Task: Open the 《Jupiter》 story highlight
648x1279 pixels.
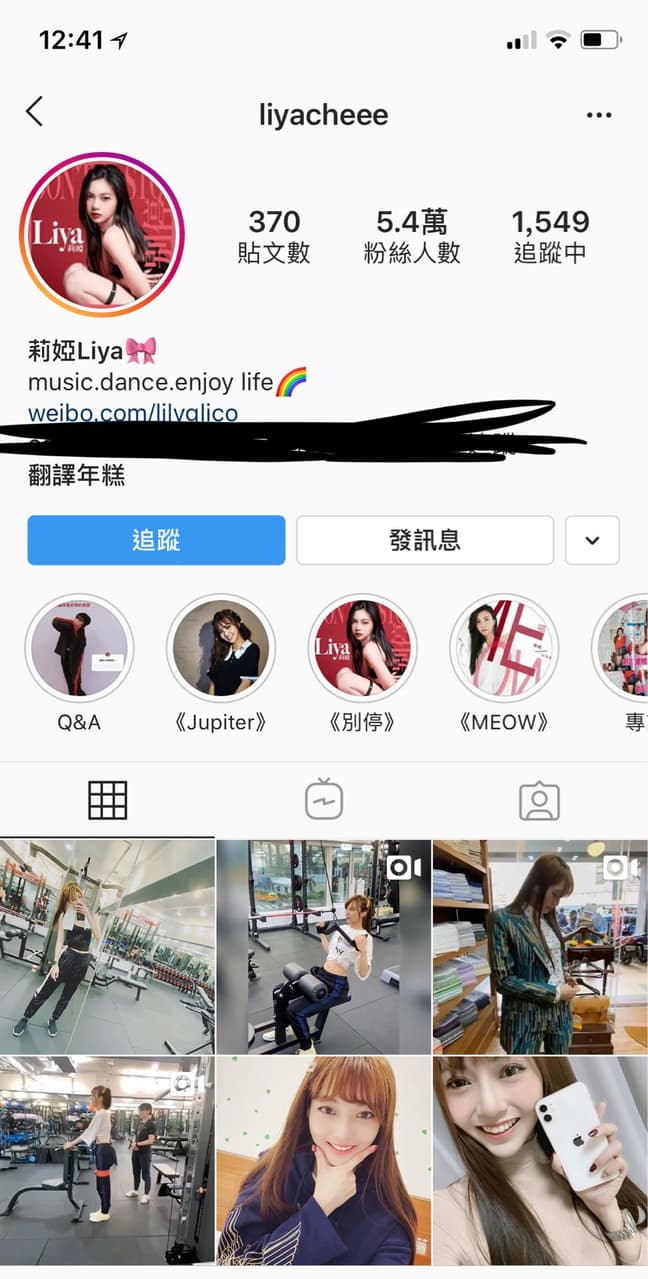Action: pyautogui.click(x=220, y=648)
